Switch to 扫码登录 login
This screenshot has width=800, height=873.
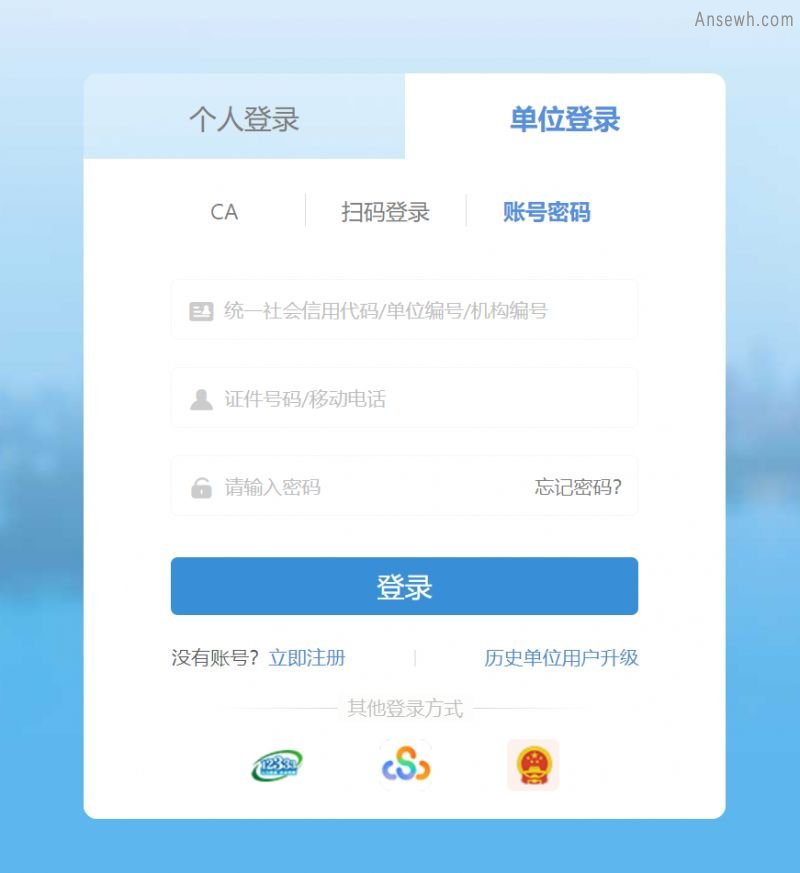(x=385, y=212)
